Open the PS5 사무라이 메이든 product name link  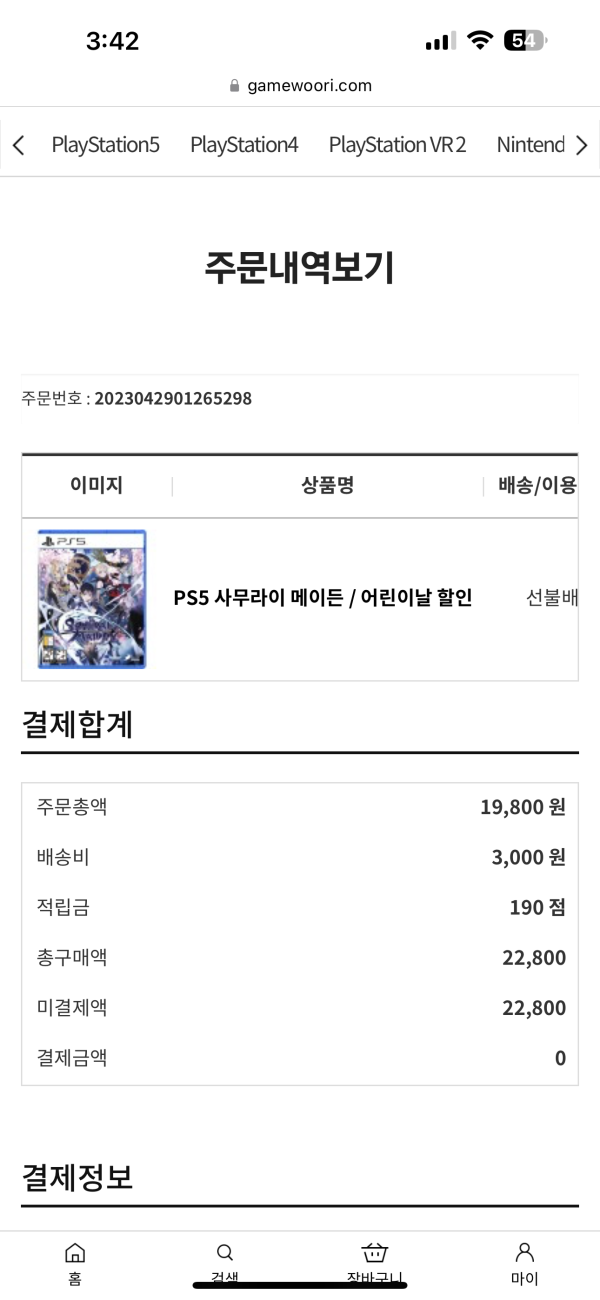(x=323, y=598)
